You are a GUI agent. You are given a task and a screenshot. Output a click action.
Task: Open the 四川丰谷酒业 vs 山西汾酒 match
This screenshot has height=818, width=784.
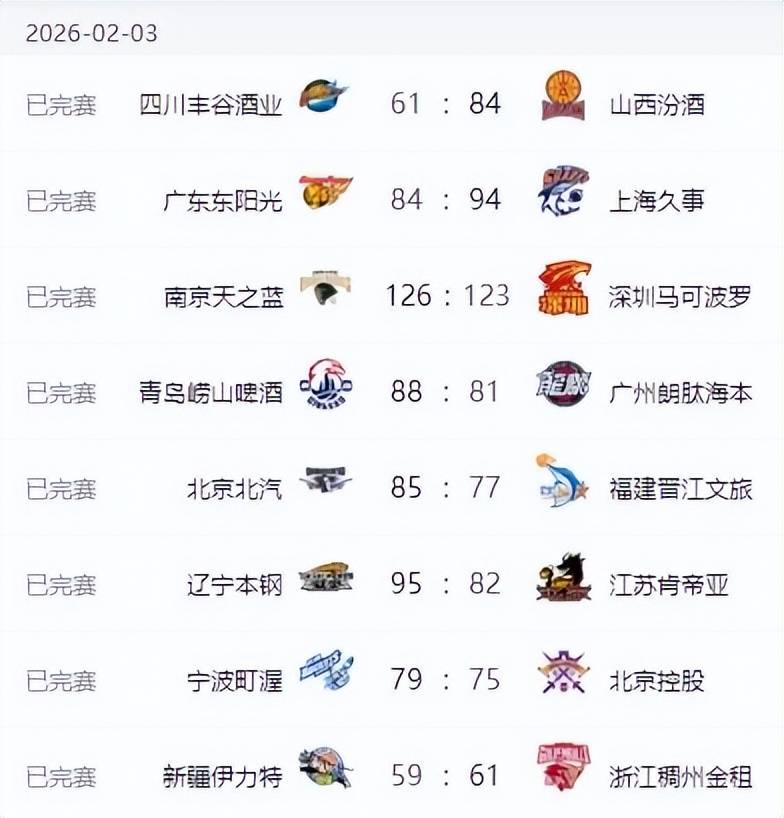pyautogui.click(x=445, y=103)
